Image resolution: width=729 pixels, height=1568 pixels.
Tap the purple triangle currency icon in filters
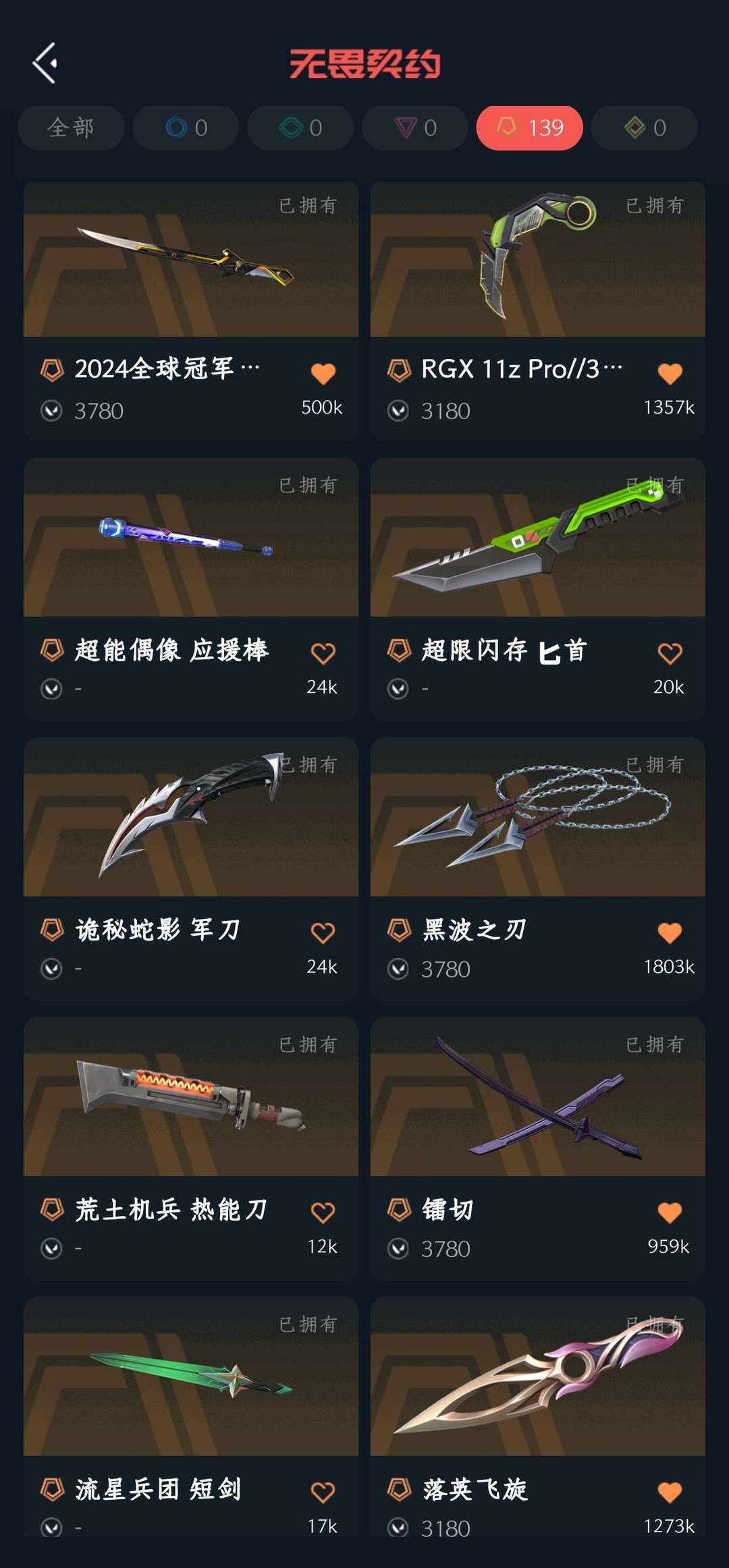click(404, 126)
